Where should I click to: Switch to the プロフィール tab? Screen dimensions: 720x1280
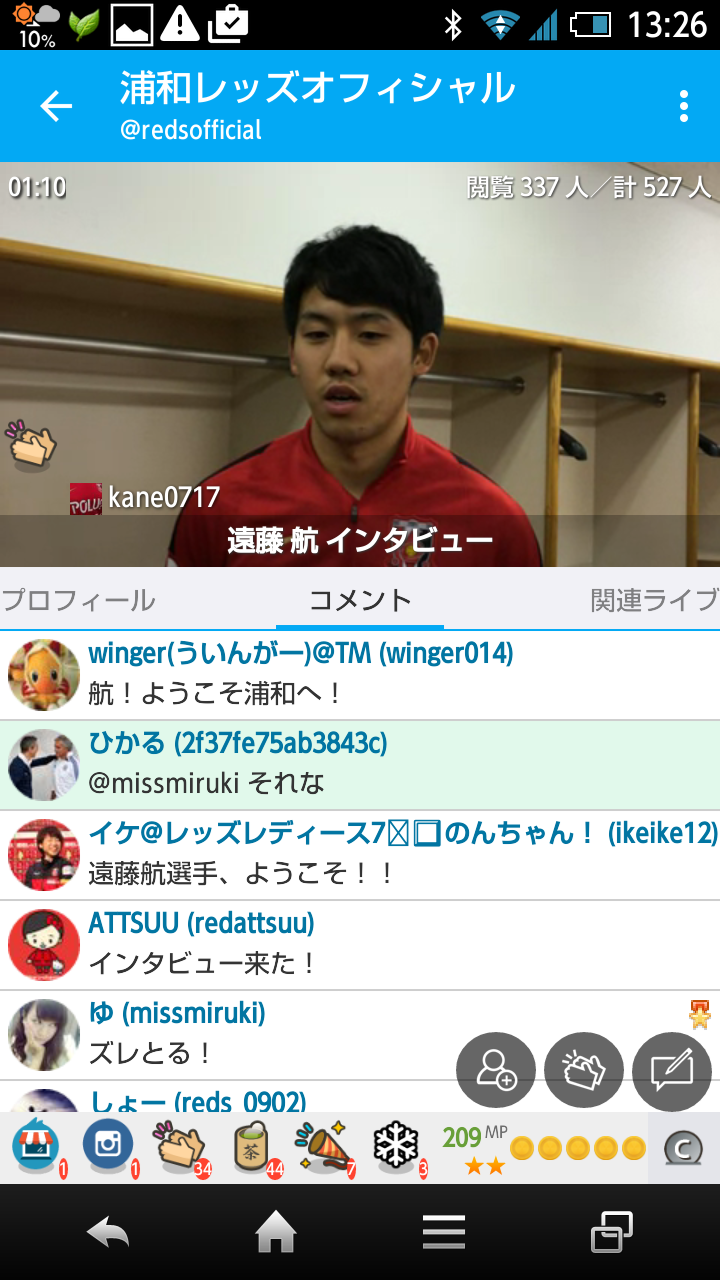78,600
